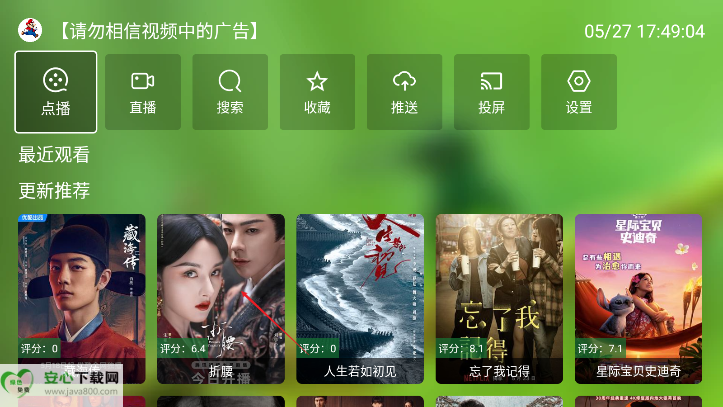Go to 收藏 favorites
Viewport: 723px width, 407px height.
click(x=317, y=92)
